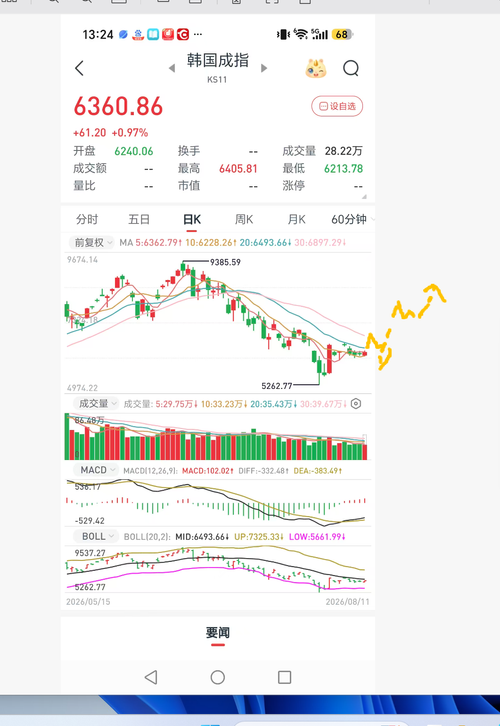The image size is (500, 726).
Task: Open indicator settings hexagon gear icon
Action: pyautogui.click(x=356, y=404)
